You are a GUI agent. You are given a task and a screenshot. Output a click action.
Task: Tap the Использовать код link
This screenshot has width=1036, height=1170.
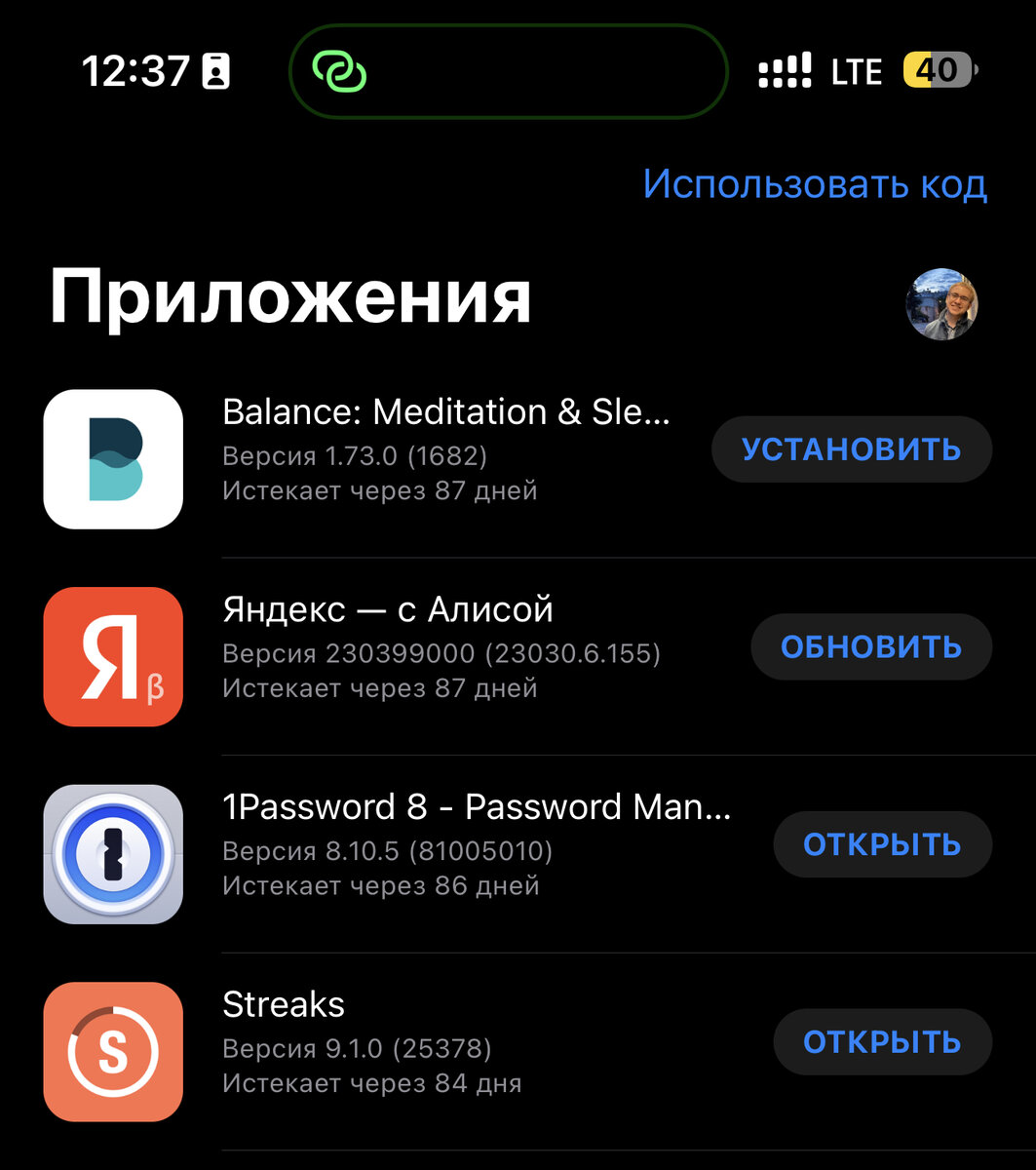pyautogui.click(x=814, y=183)
